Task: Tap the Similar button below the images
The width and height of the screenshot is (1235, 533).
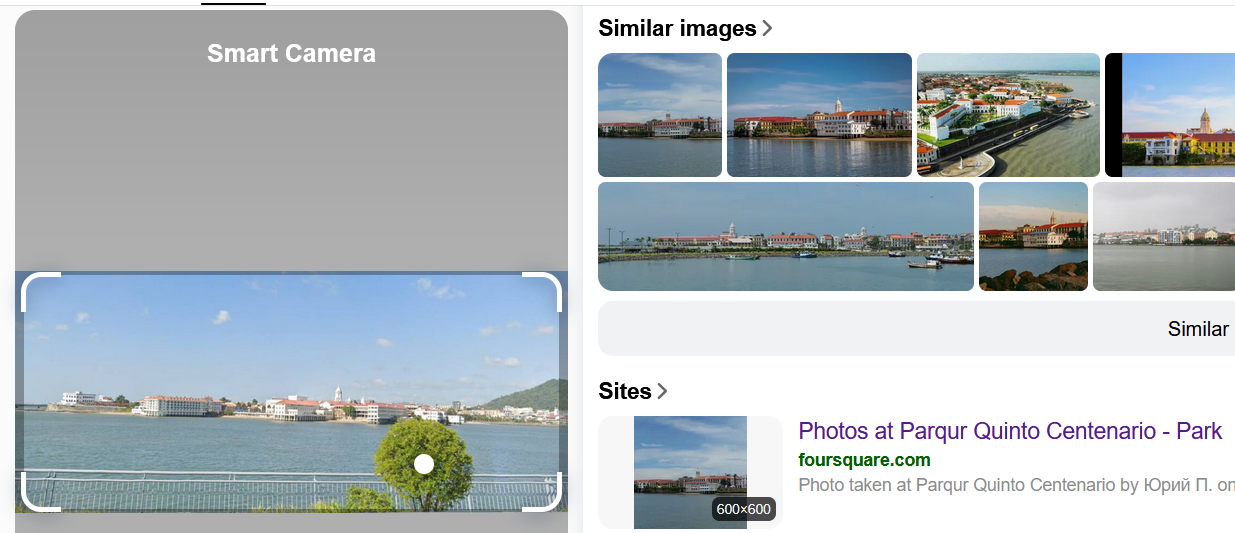Action: pyautogui.click(x=1197, y=329)
